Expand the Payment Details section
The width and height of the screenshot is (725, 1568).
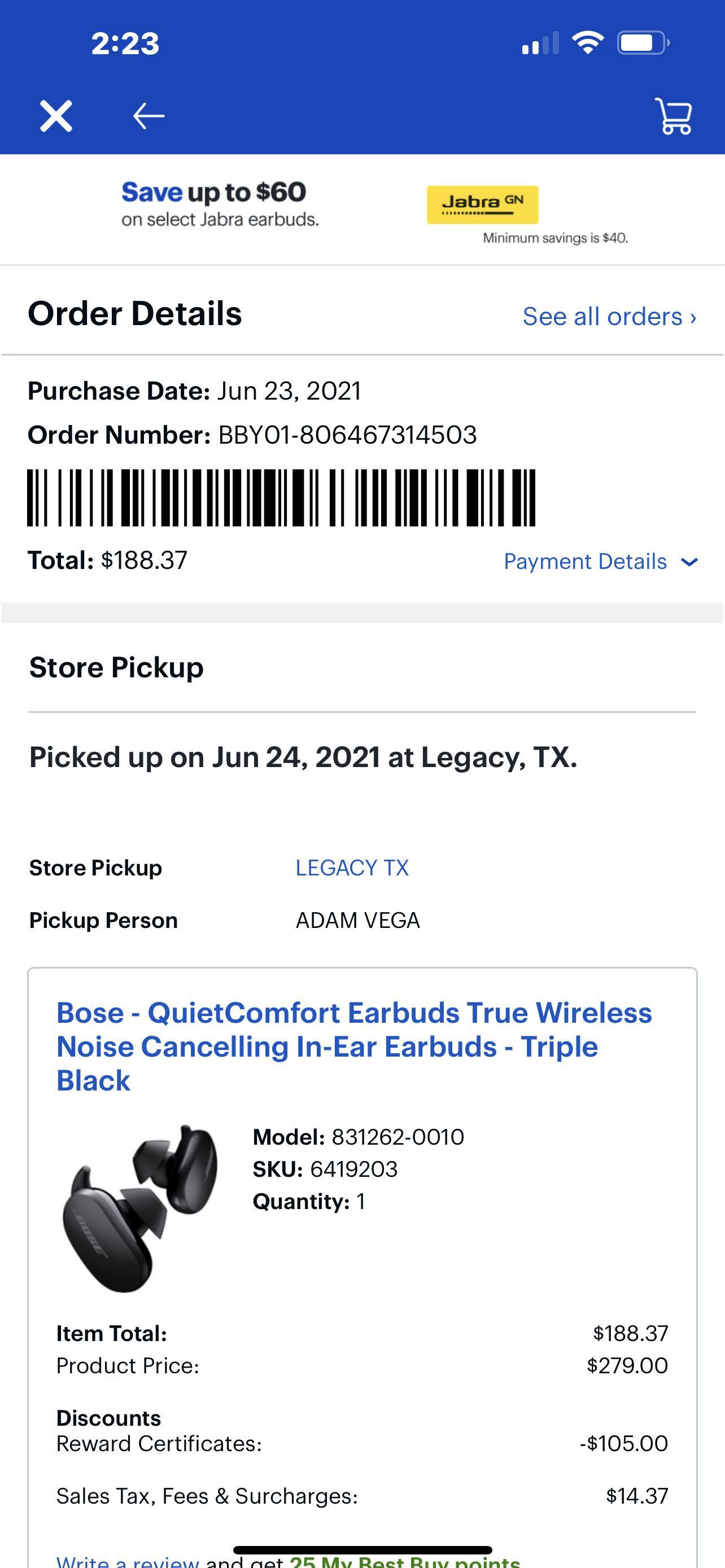586,562
